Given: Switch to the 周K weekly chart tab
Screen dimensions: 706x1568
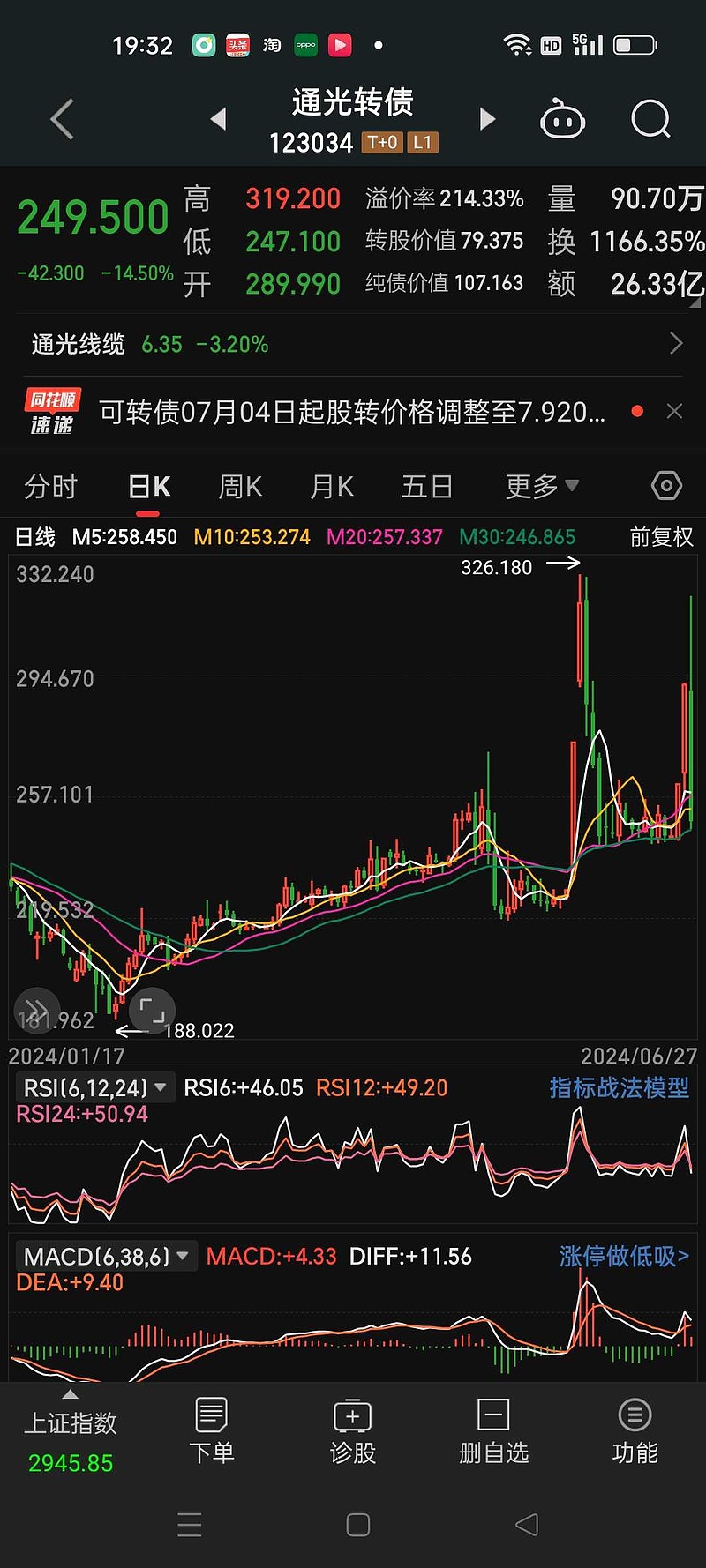Looking at the screenshot, I should point(239,486).
